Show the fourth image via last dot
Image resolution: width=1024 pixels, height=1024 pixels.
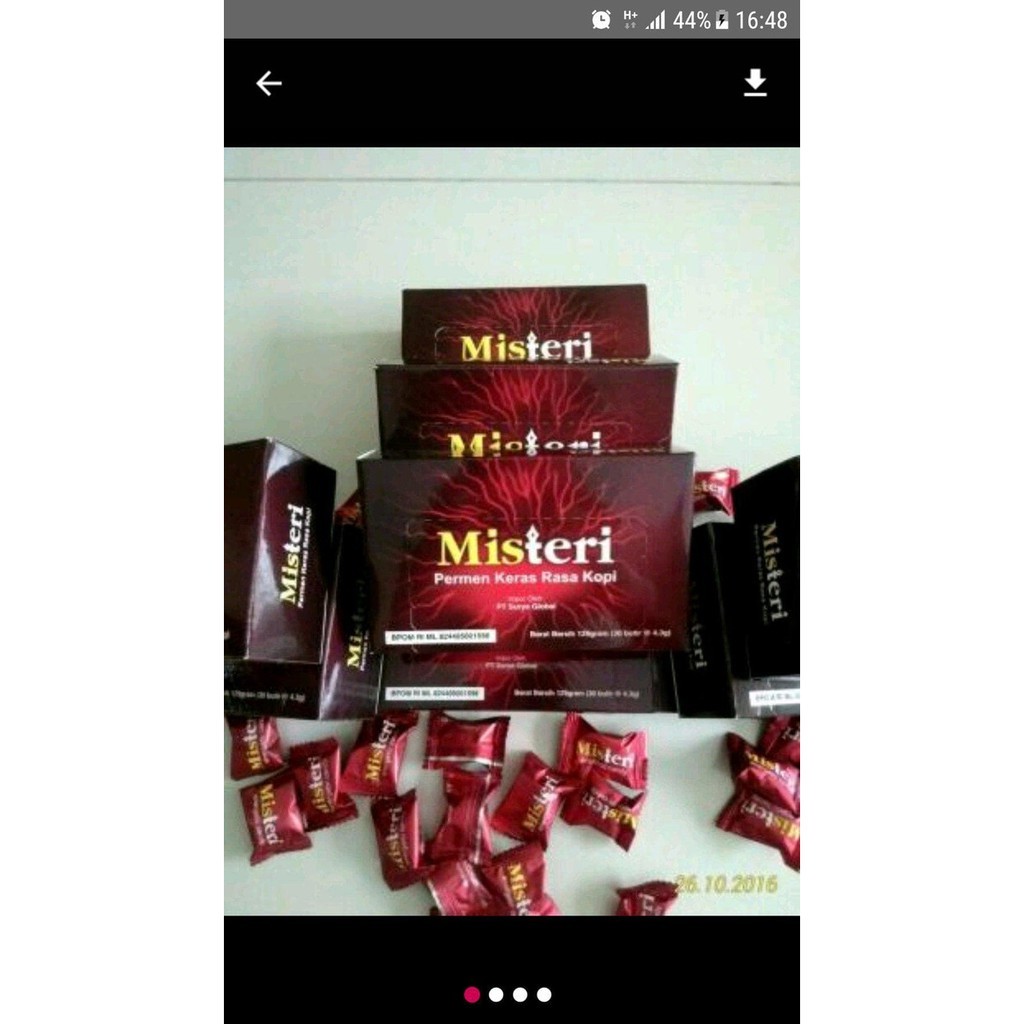544,994
